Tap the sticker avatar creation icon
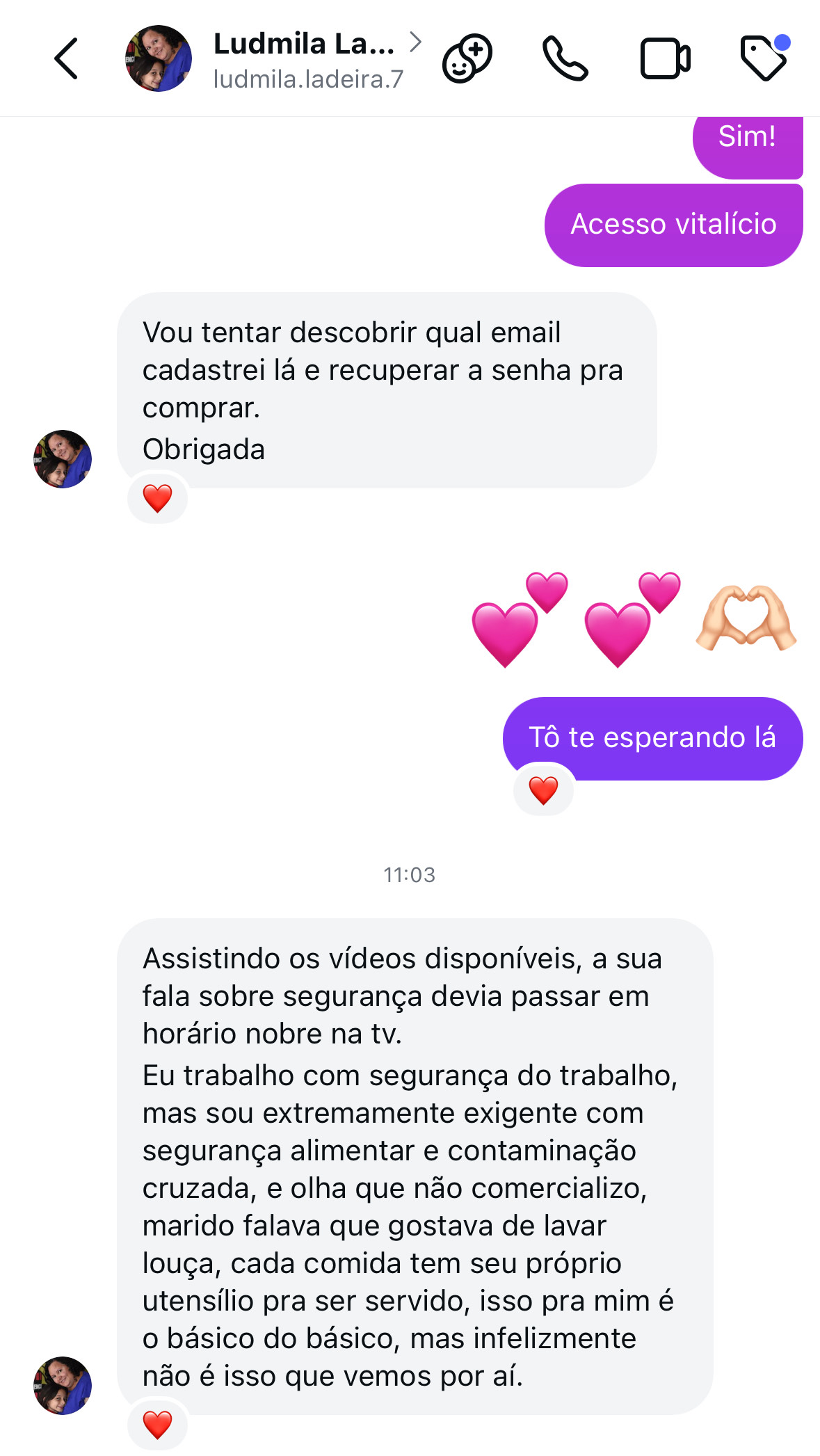Image resolution: width=820 pixels, height=1456 pixels. tap(467, 59)
